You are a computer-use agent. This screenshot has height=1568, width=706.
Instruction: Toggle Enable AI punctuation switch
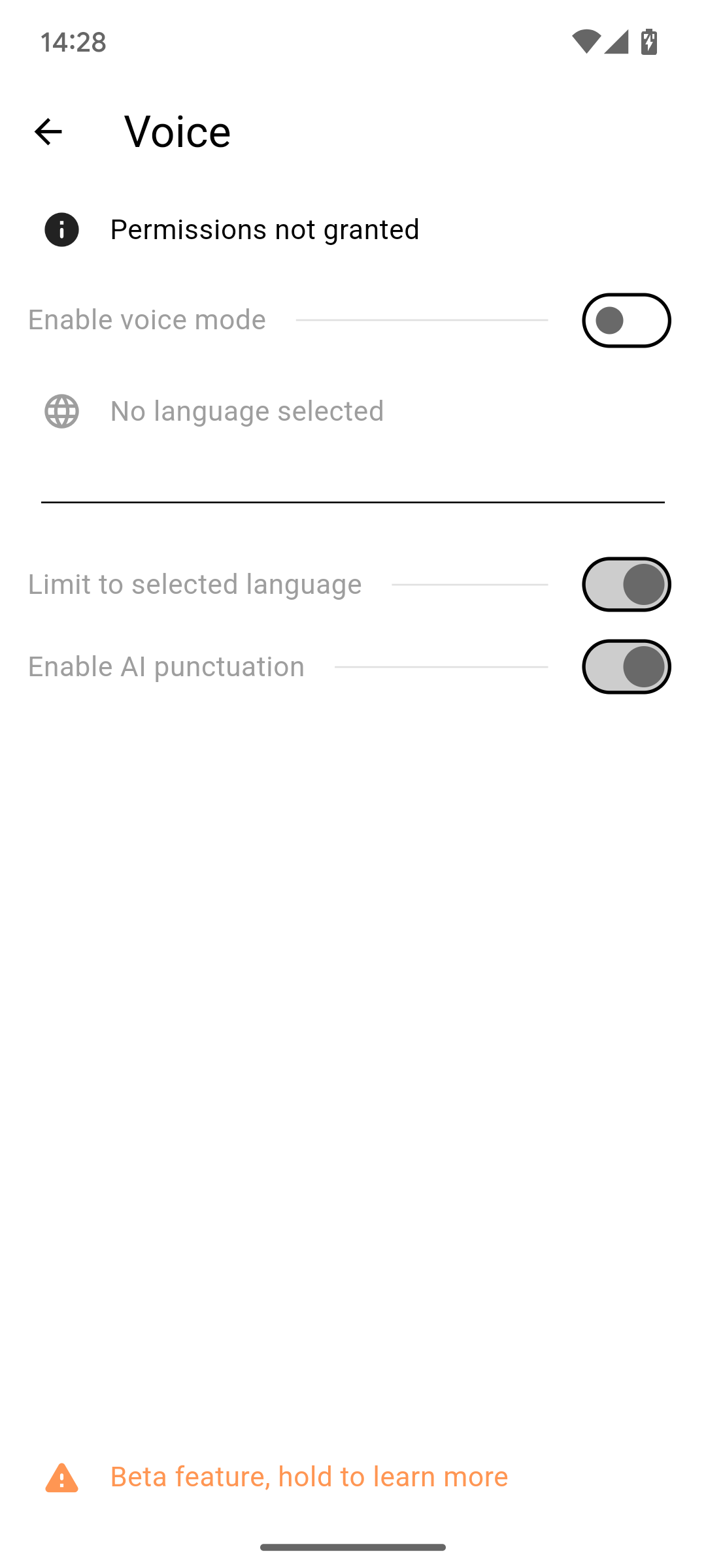pyautogui.click(x=626, y=666)
